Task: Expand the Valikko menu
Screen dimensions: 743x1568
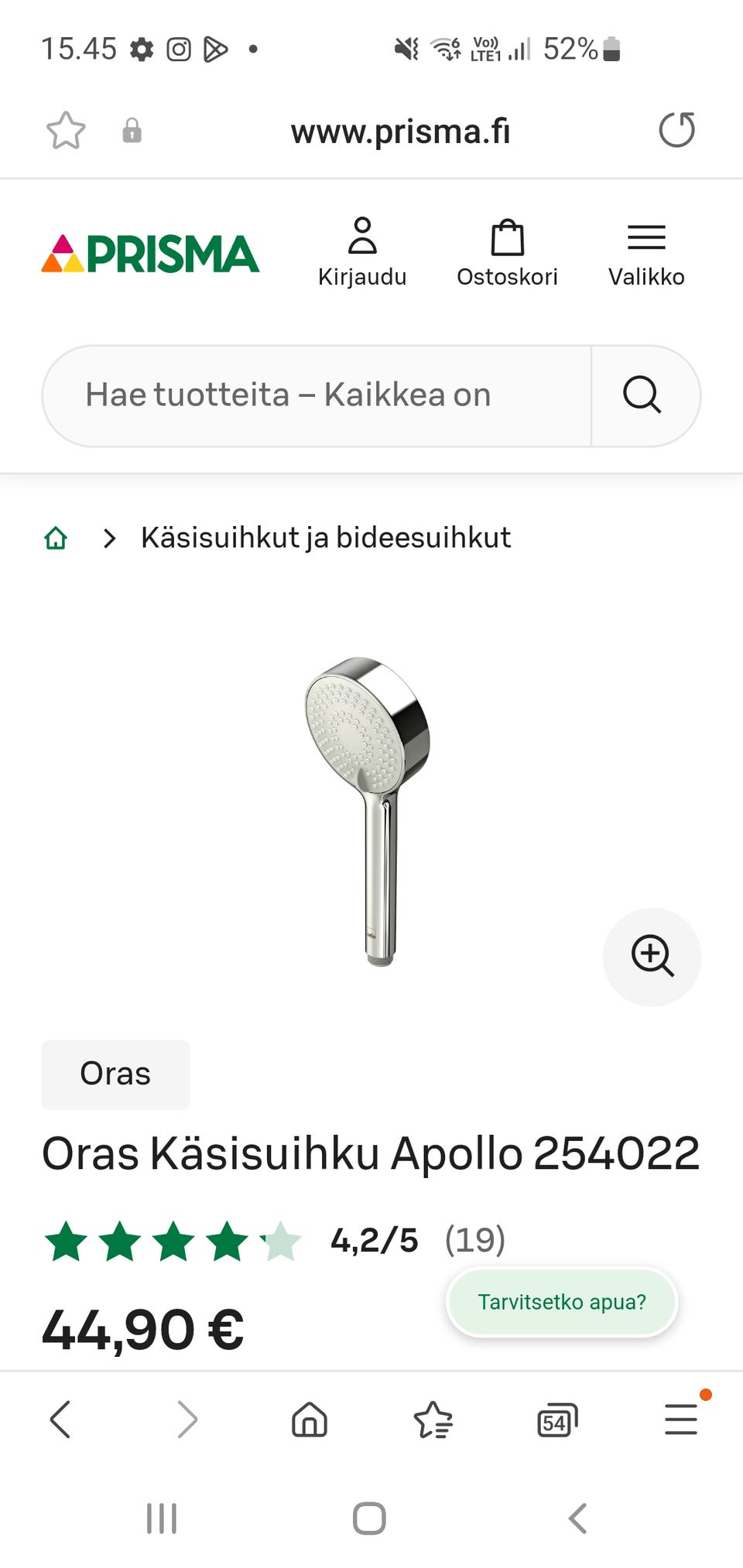Action: click(x=646, y=251)
